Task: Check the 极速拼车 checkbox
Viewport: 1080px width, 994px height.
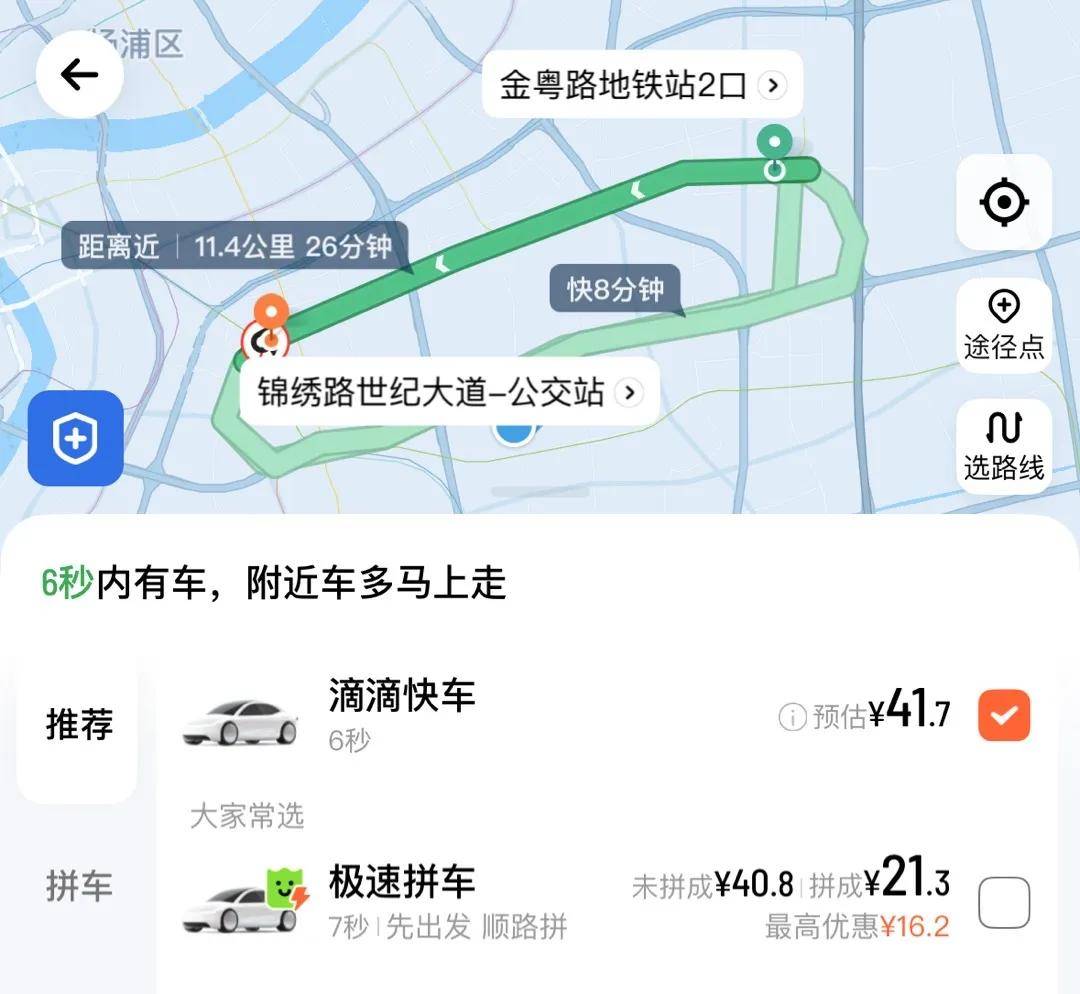Action: 1004,902
